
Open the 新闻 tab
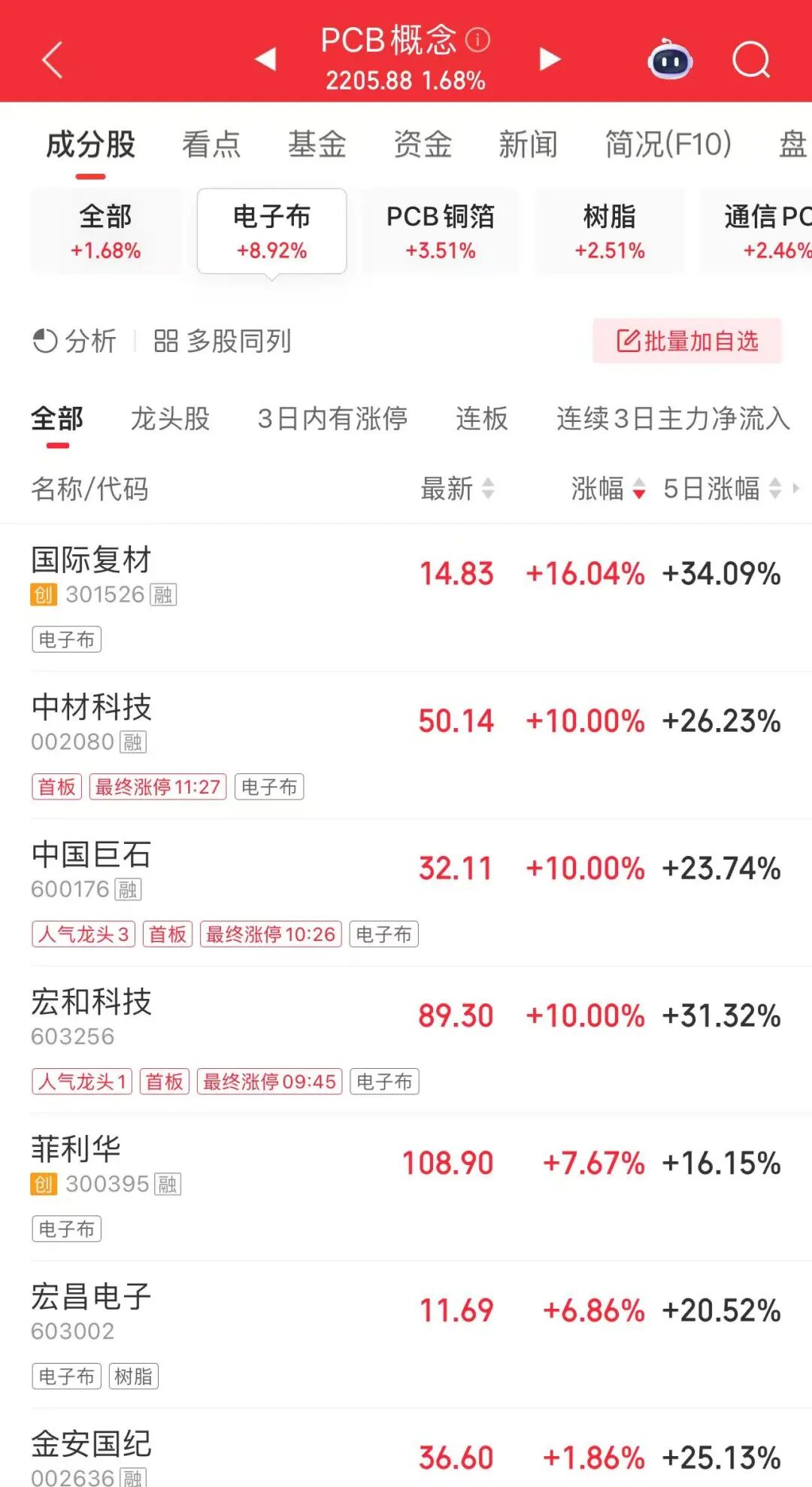tap(528, 144)
